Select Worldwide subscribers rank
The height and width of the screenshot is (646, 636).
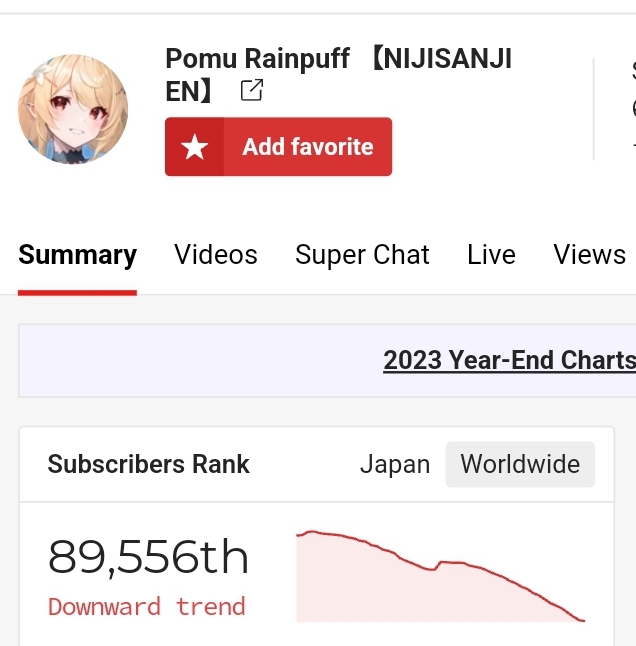coord(520,464)
